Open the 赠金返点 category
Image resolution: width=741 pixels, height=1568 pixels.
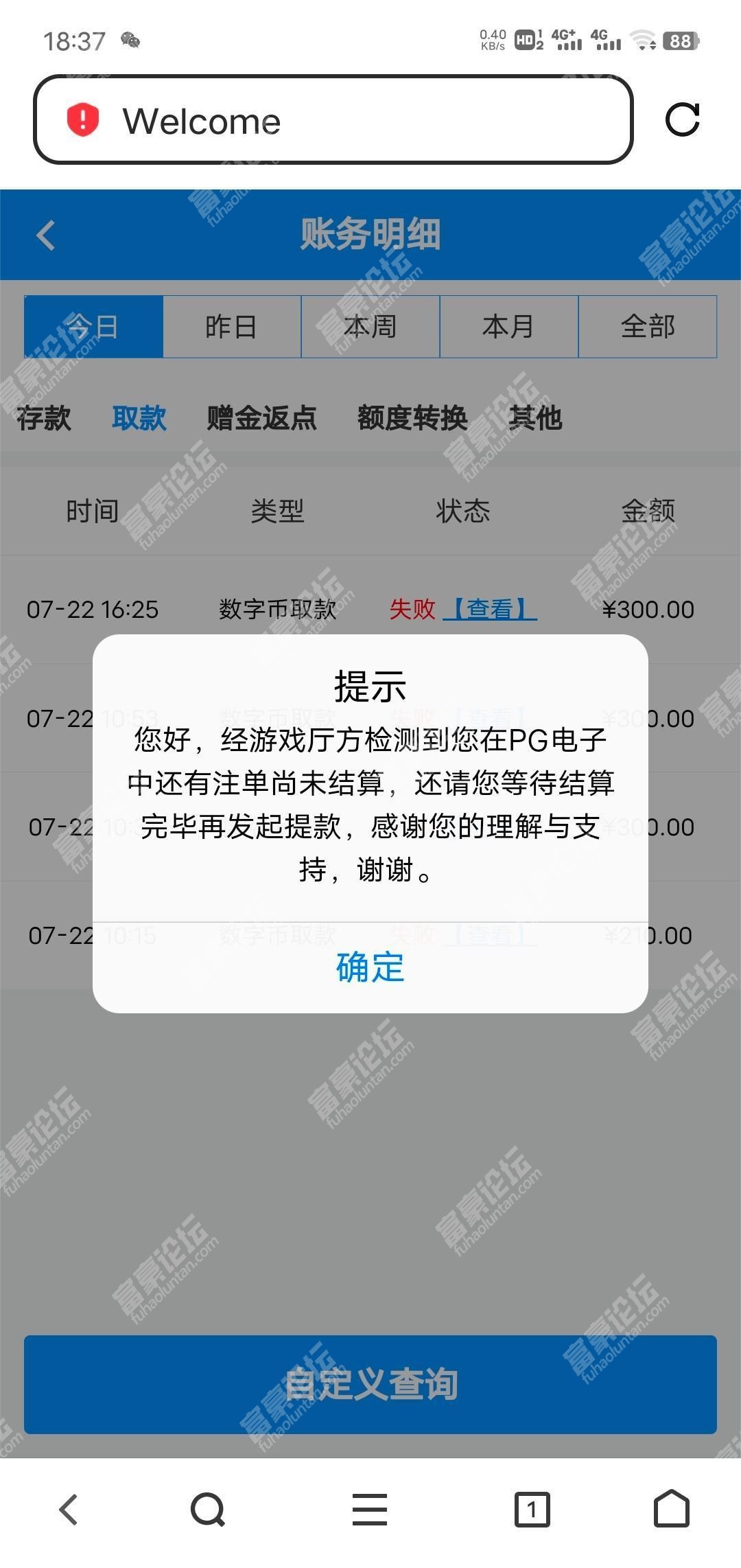tap(262, 418)
